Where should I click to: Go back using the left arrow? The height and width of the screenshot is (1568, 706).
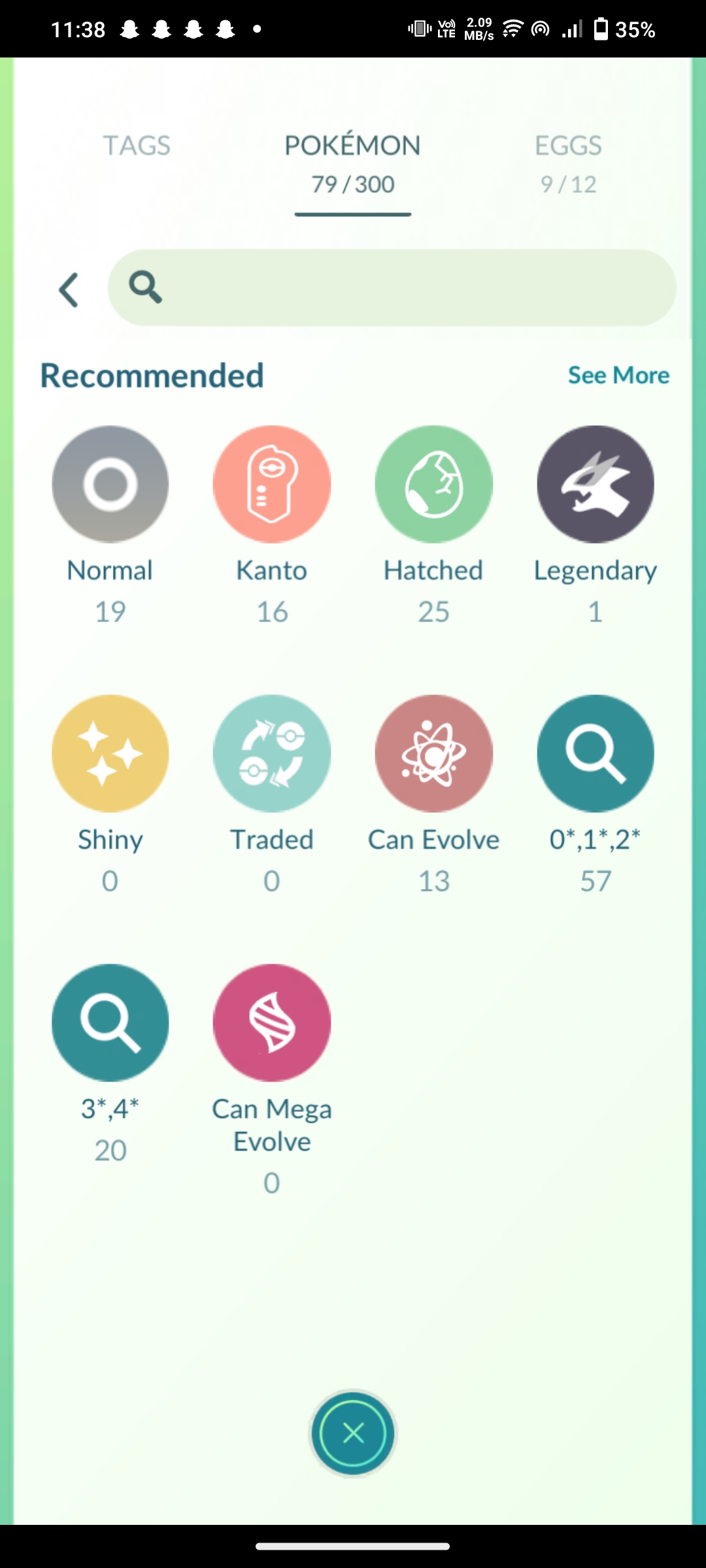[69, 289]
